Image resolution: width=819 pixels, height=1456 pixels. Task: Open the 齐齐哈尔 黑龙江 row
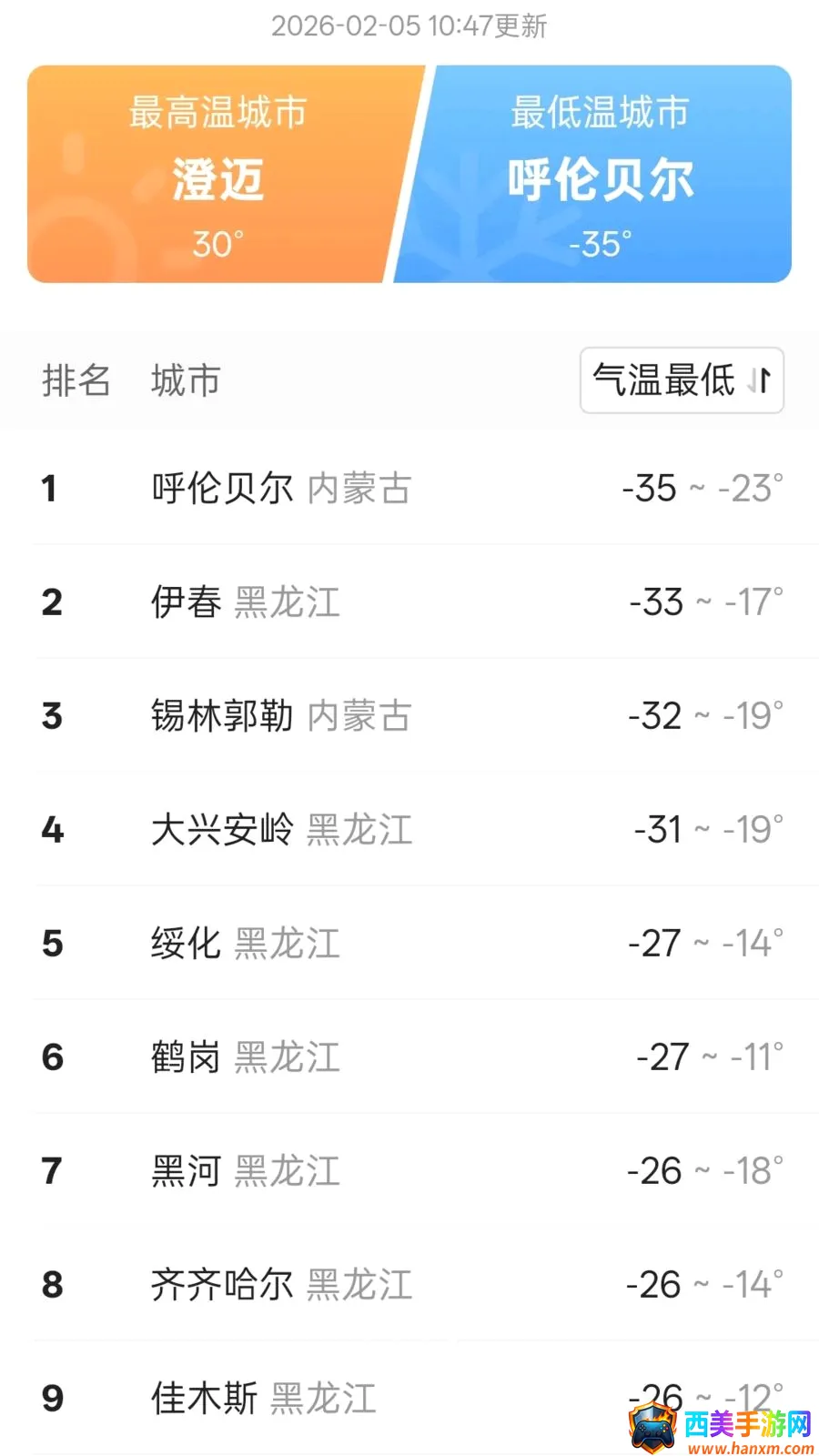[409, 1285]
